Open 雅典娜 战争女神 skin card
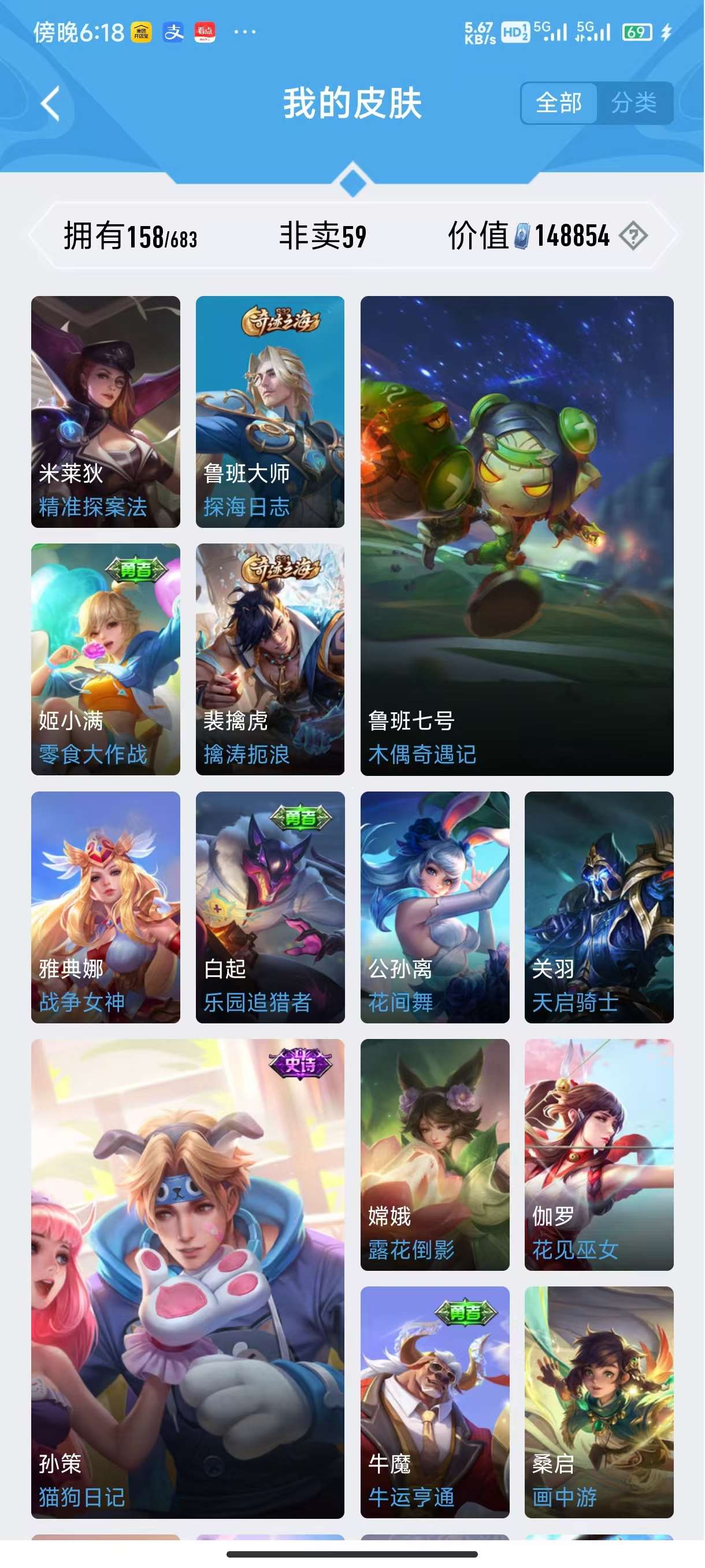Viewport: 705px width, 1568px height. click(x=105, y=907)
